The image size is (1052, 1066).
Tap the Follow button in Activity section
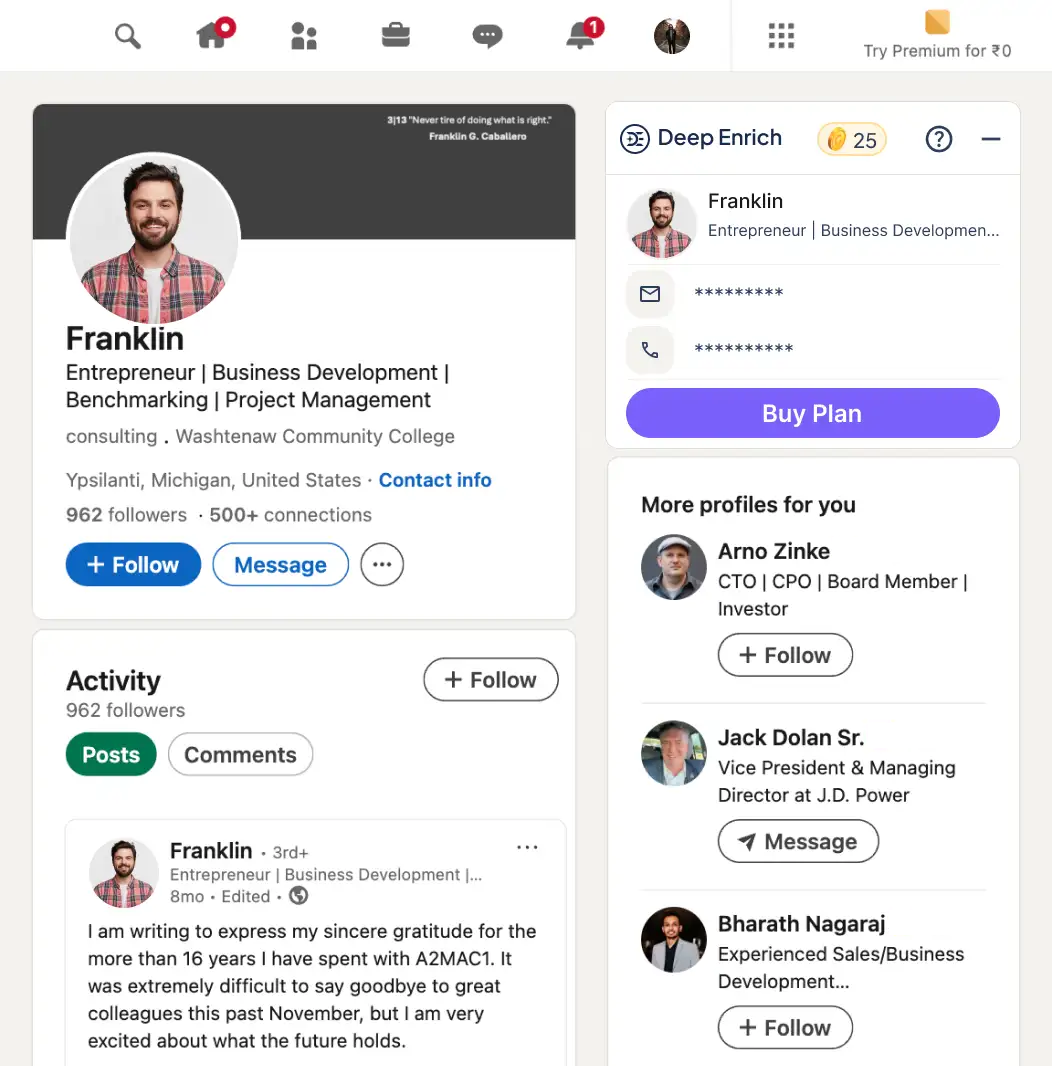(490, 680)
